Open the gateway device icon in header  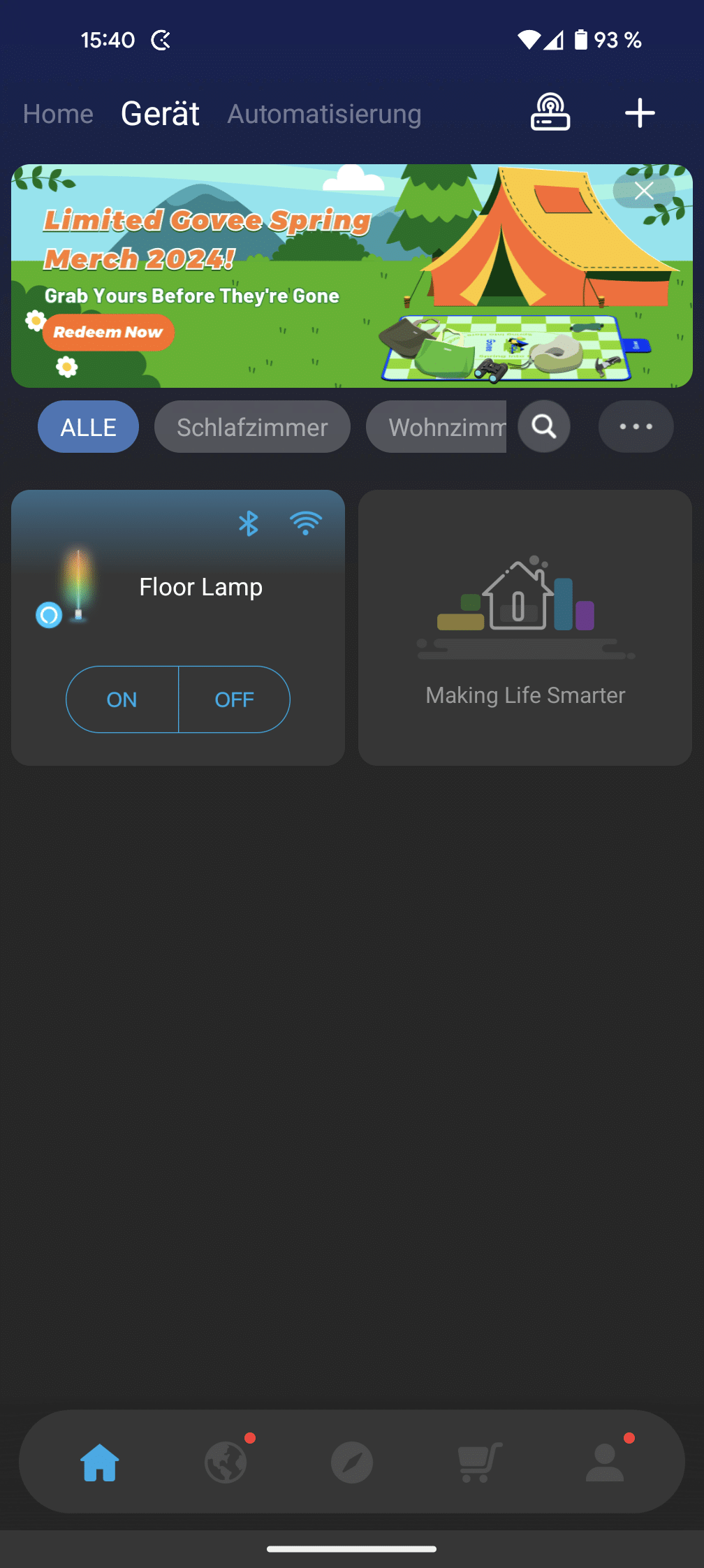(x=550, y=112)
